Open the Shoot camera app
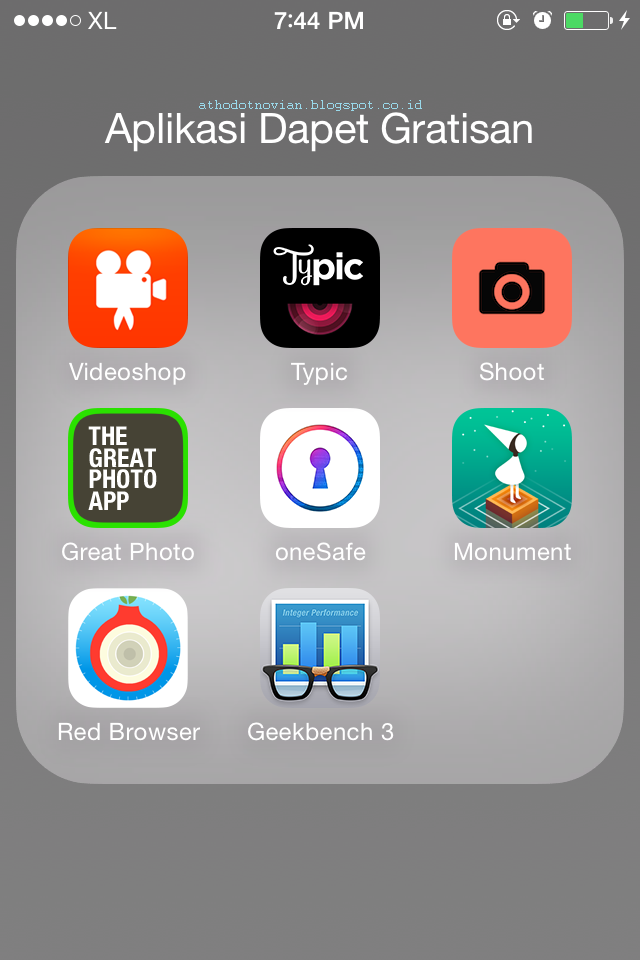 pyautogui.click(x=511, y=288)
